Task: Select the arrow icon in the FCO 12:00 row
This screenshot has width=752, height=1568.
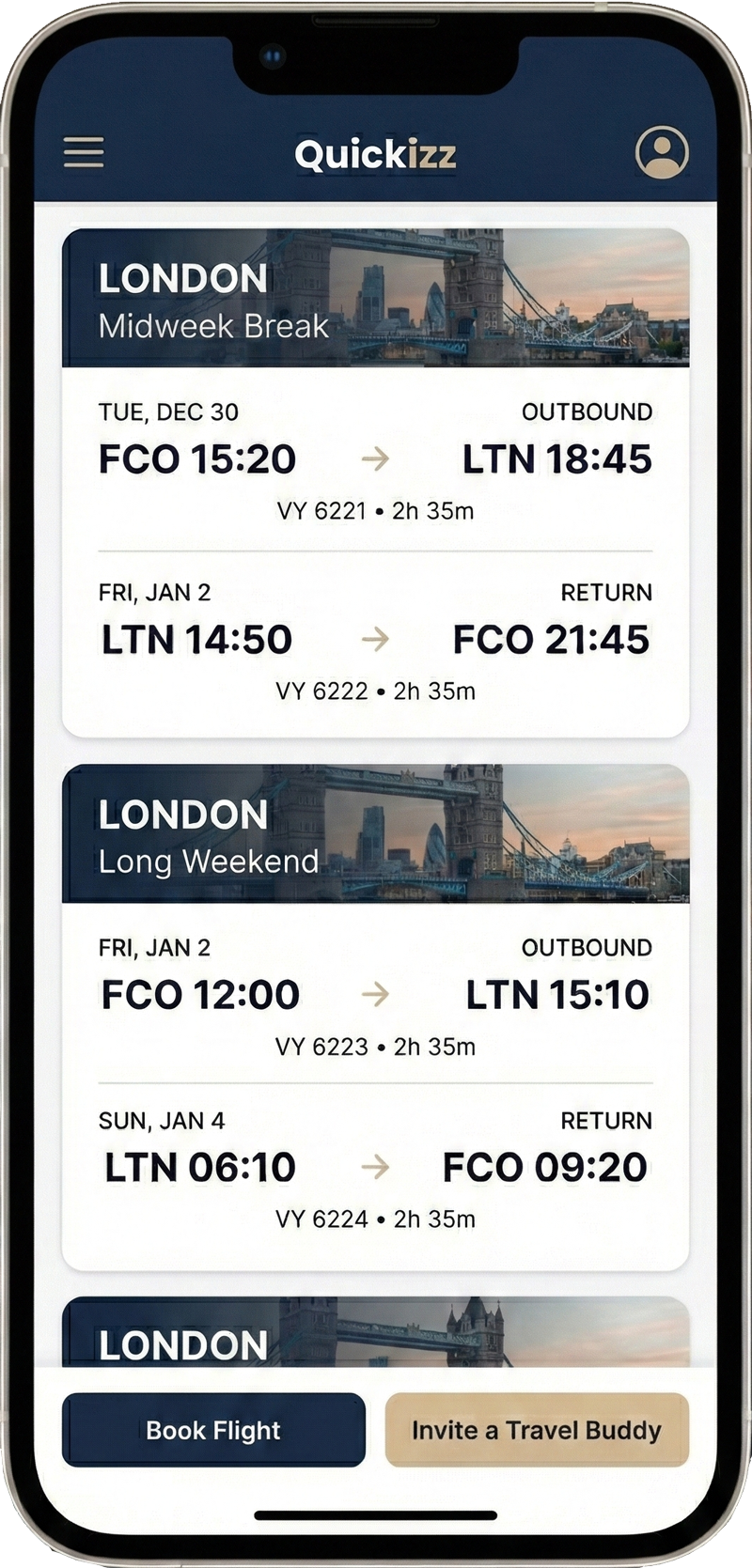Action: pos(376,994)
